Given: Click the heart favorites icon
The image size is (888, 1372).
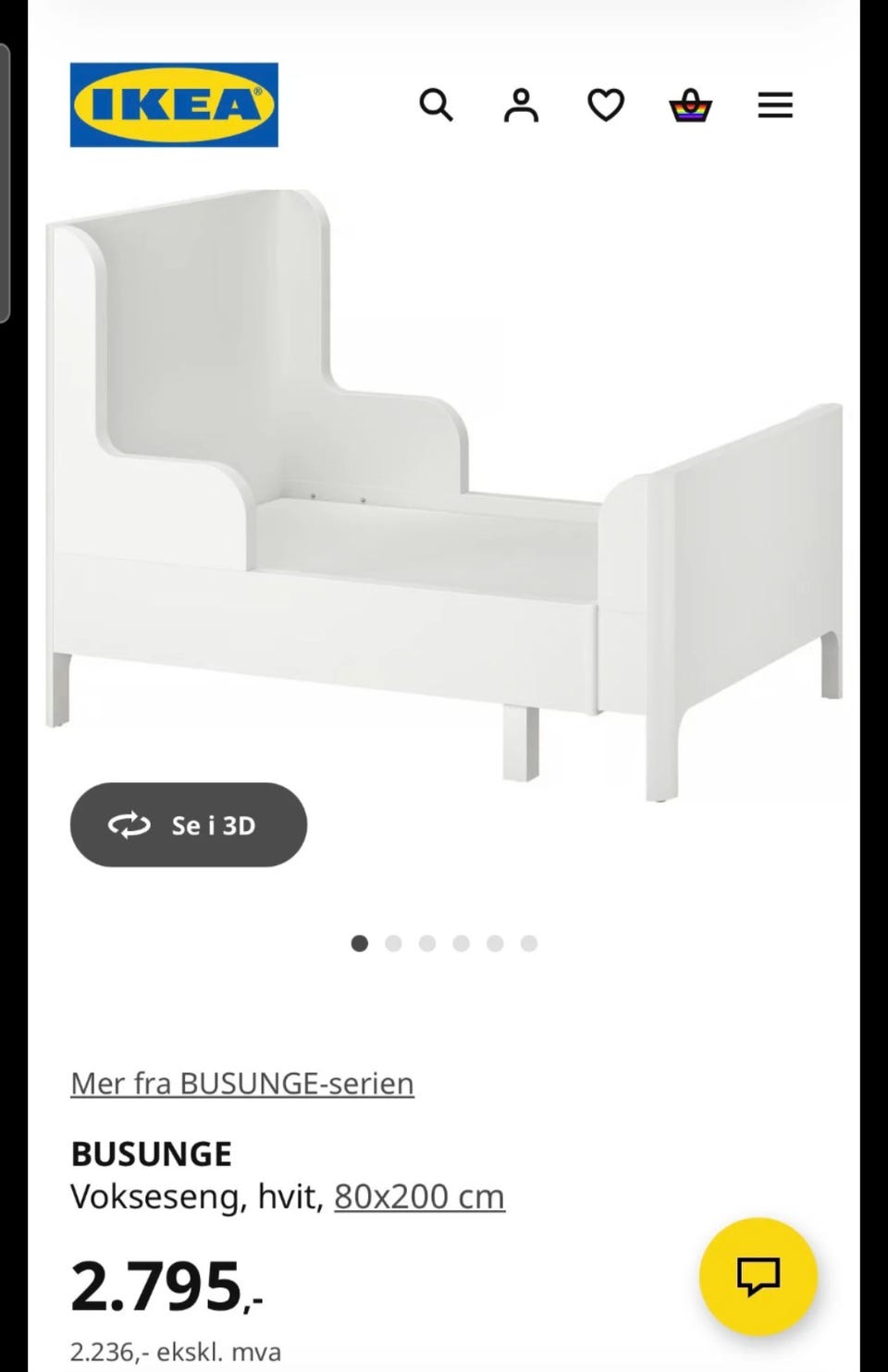Looking at the screenshot, I should click(604, 105).
